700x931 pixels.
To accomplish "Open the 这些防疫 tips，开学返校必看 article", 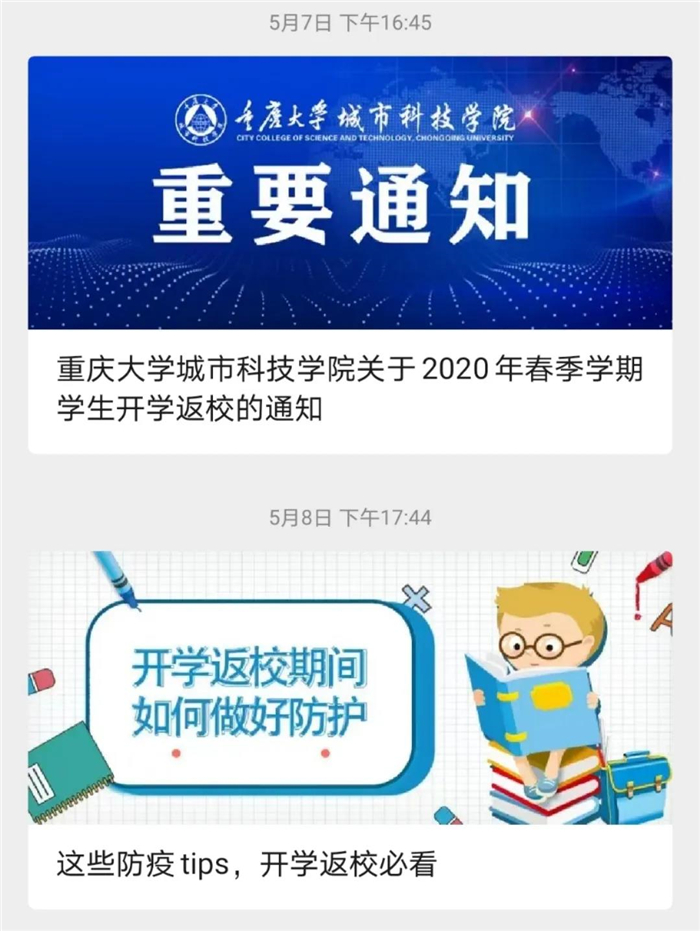I will (248, 863).
